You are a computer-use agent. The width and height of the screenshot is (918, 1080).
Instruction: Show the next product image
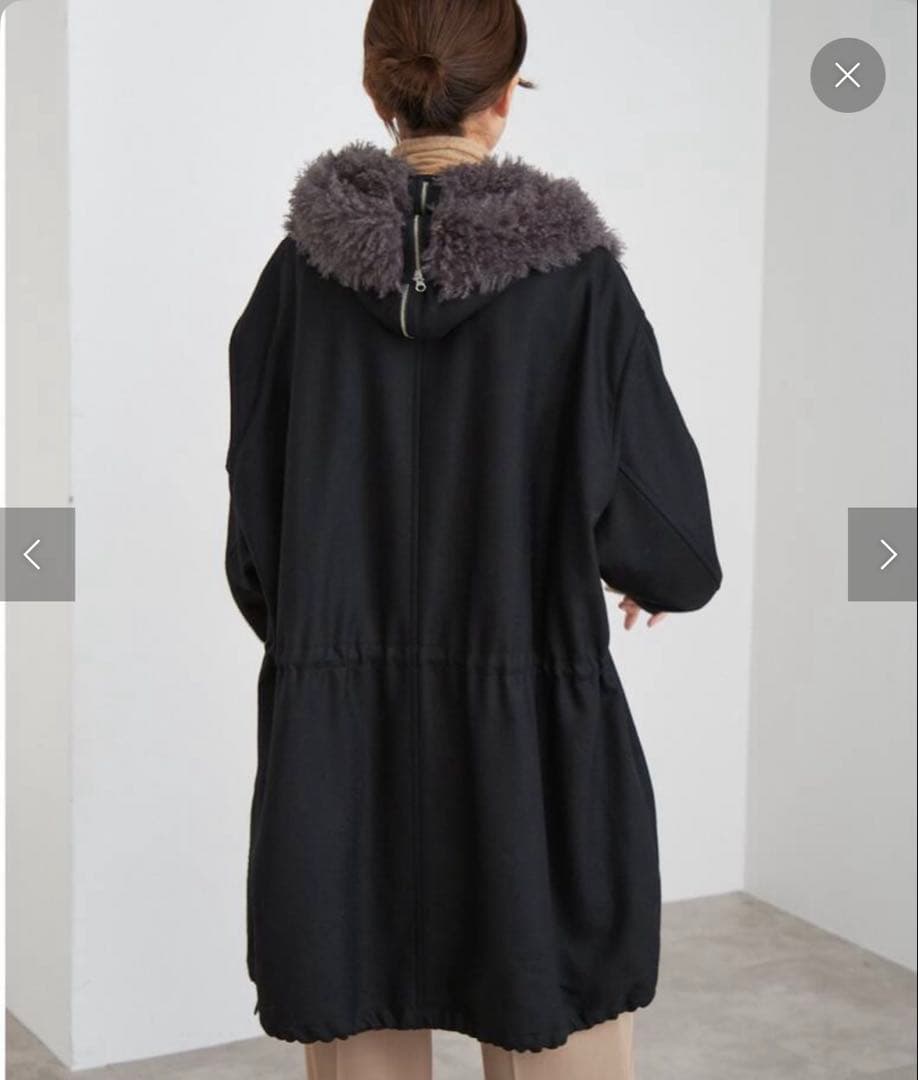pos(884,554)
